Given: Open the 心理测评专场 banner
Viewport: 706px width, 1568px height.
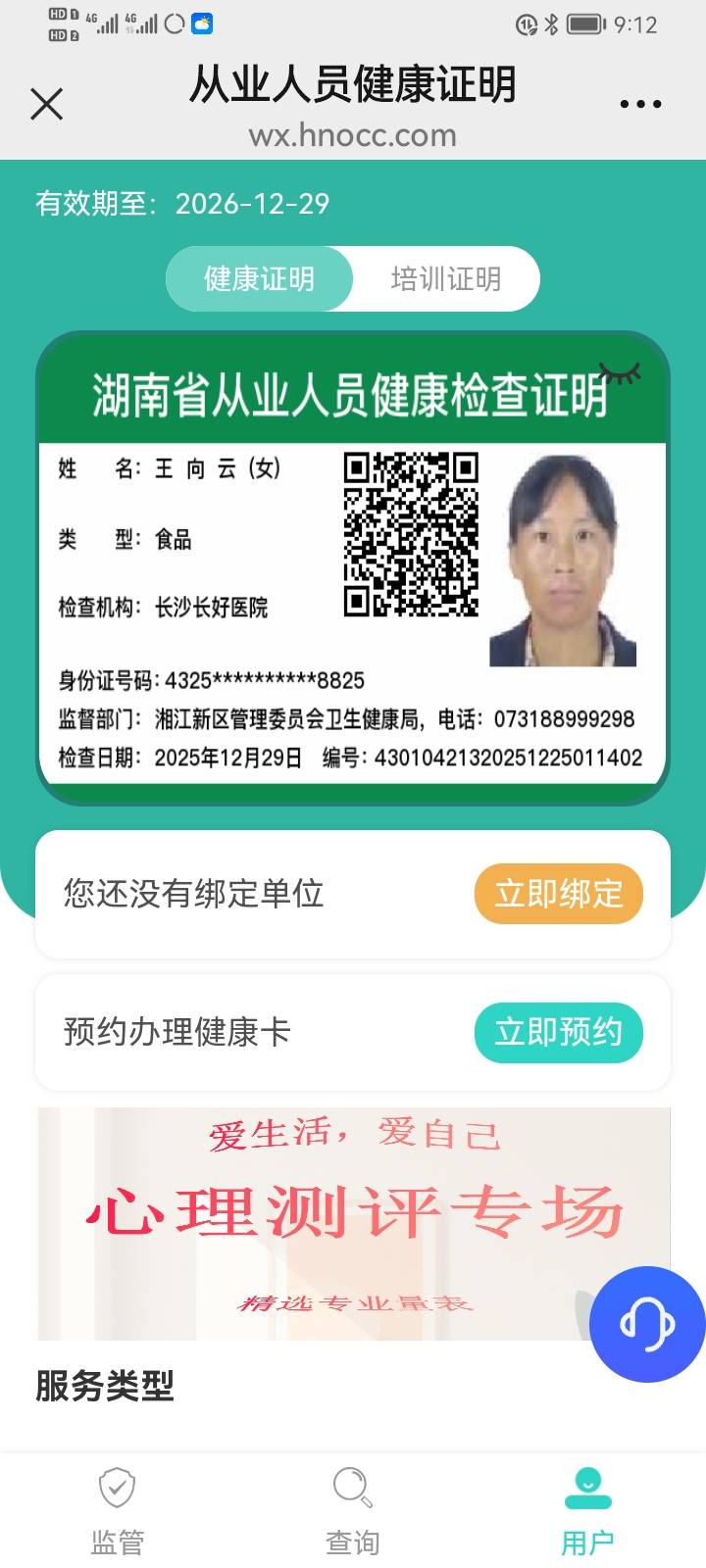Looking at the screenshot, I should [x=354, y=1223].
